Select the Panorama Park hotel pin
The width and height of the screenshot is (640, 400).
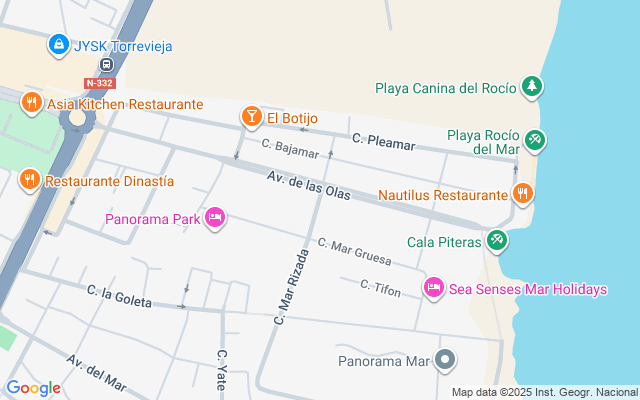coord(215,218)
